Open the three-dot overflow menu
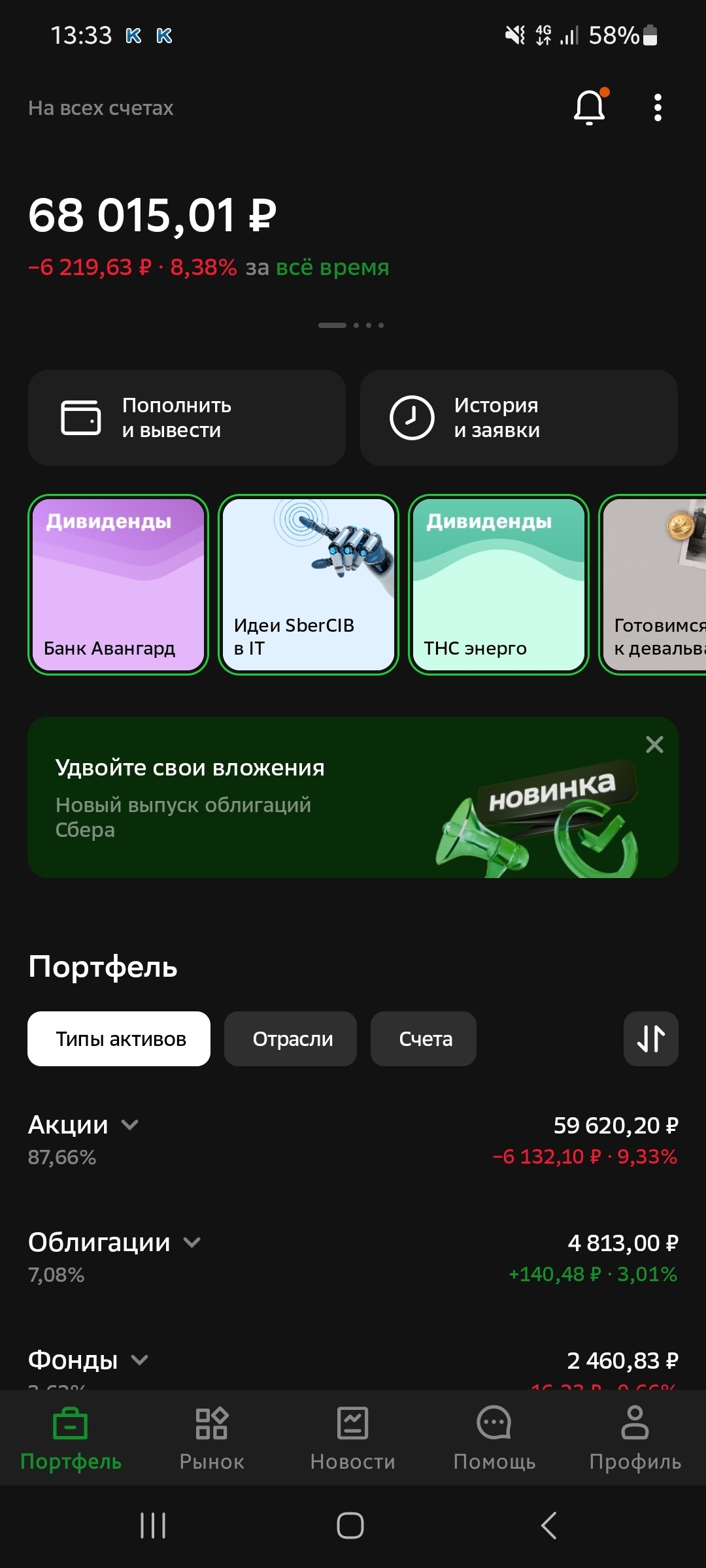 click(658, 108)
